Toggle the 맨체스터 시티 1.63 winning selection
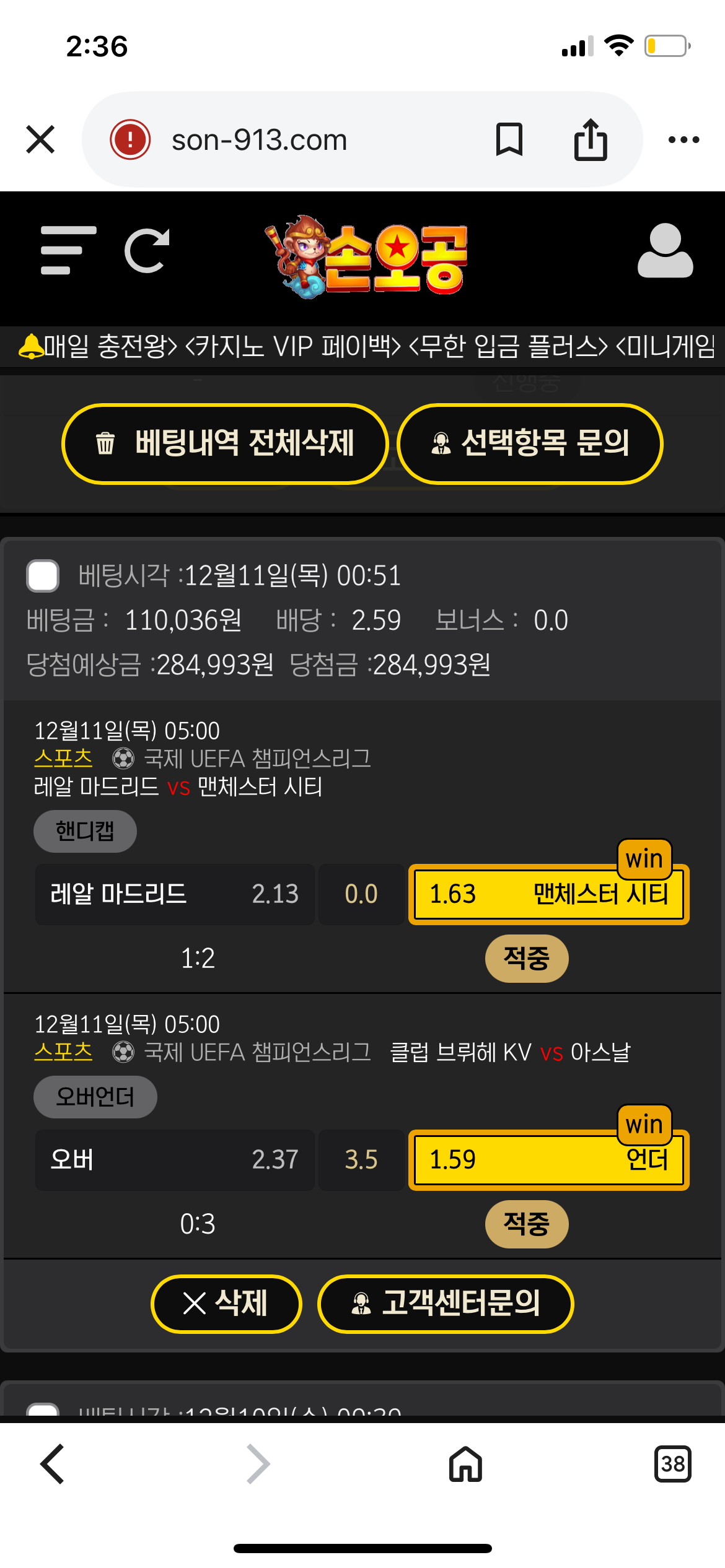This screenshot has height=1568, width=725. [548, 894]
